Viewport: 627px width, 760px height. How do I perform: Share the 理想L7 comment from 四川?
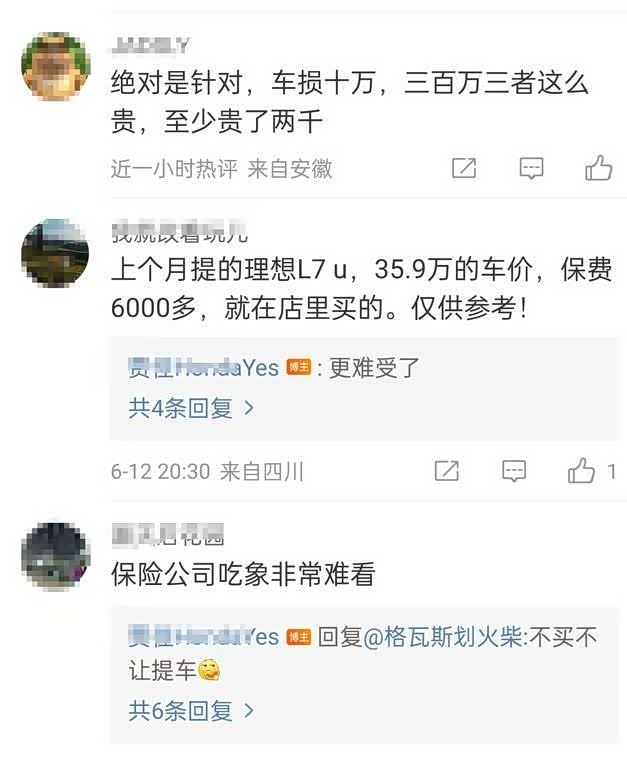447,471
